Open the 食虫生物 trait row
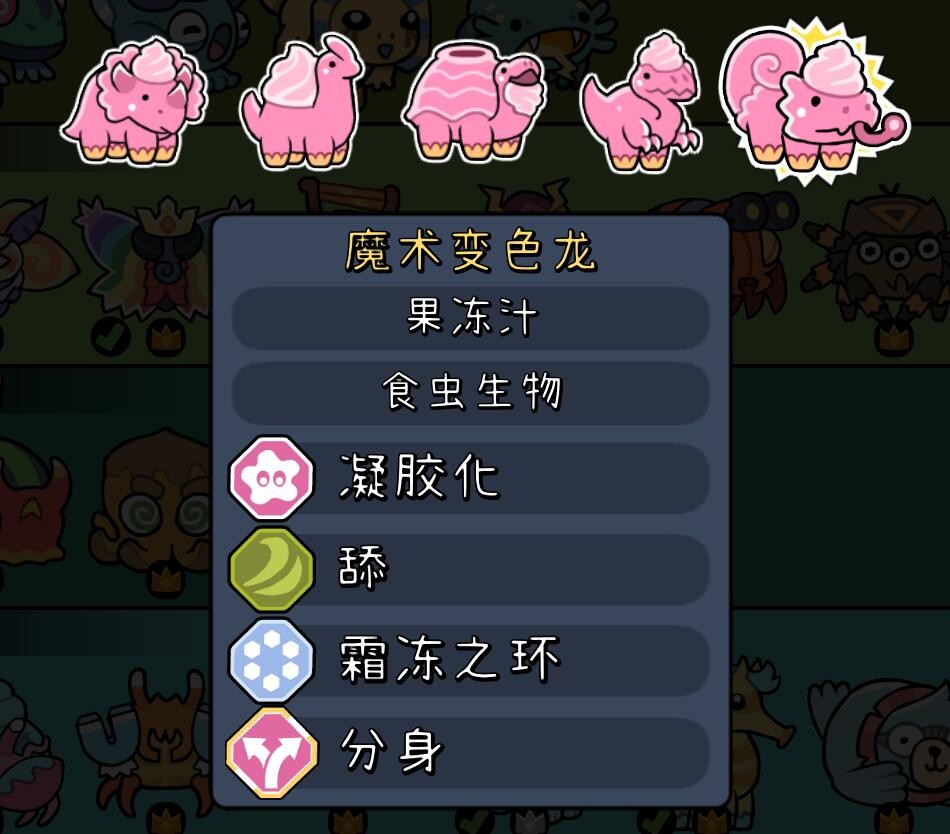Image resolution: width=950 pixels, height=834 pixels. tap(471, 392)
